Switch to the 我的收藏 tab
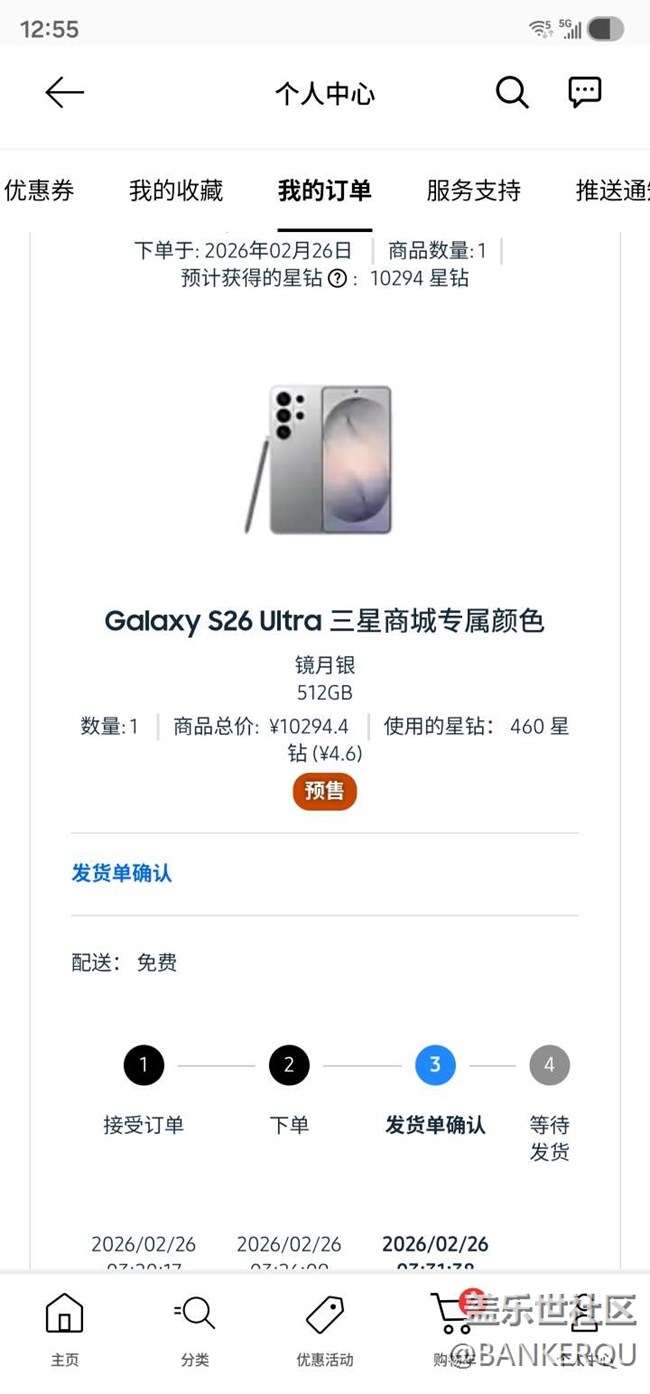 [x=176, y=190]
